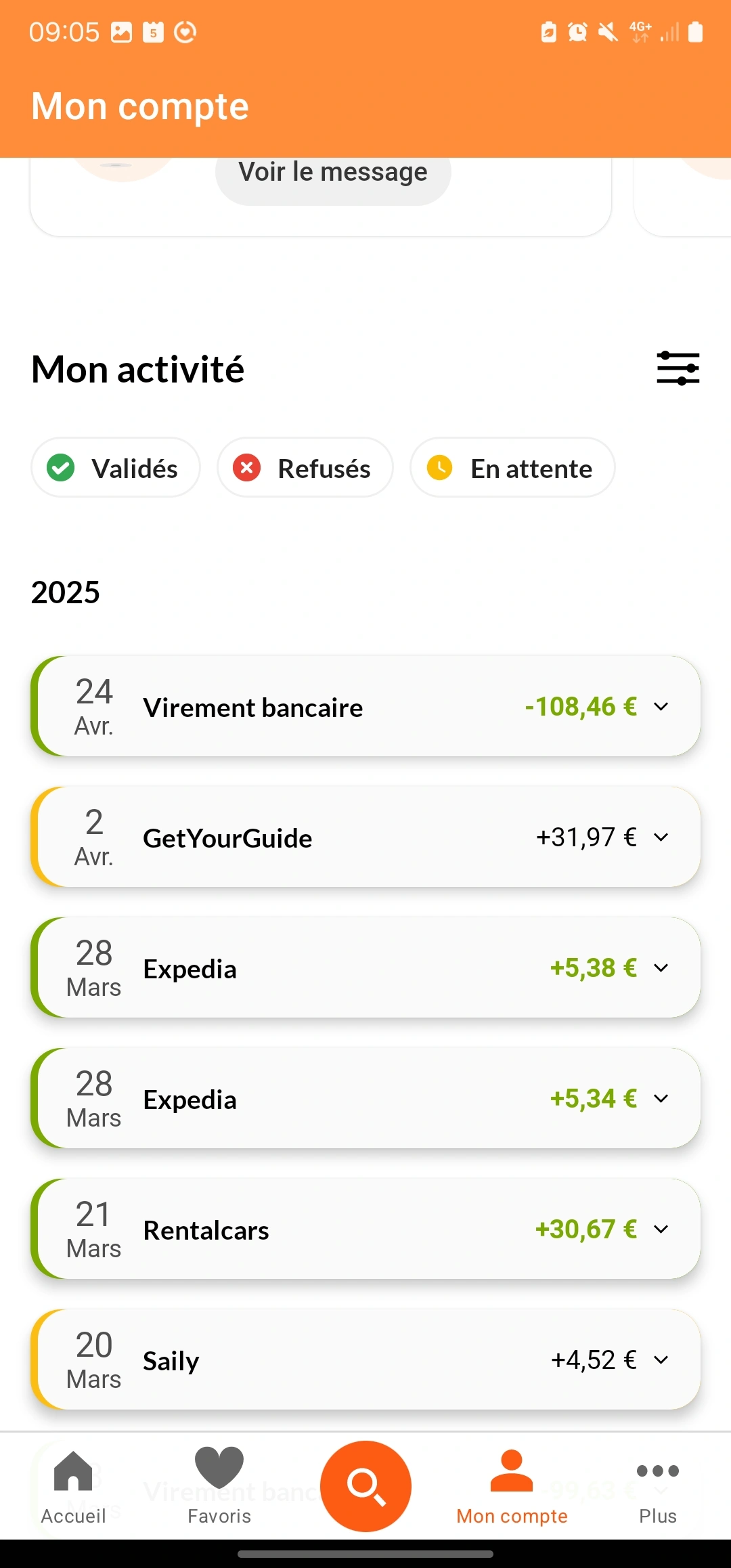Switch to the Favoris tab
731x1568 pixels.
pyautogui.click(x=219, y=1487)
